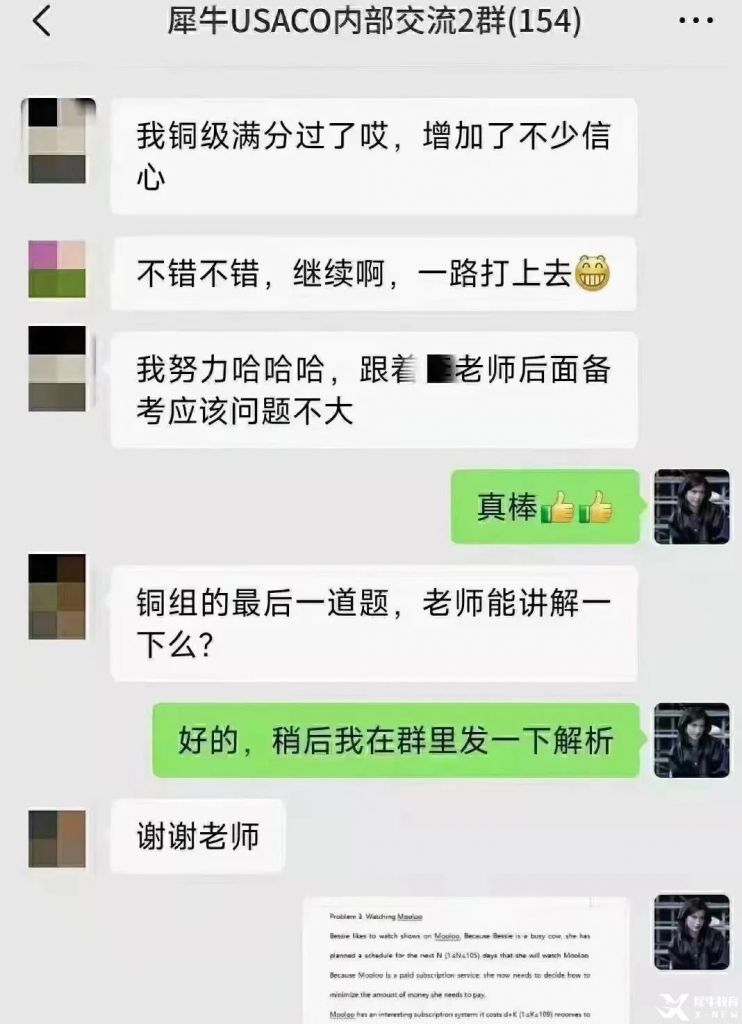
Task: Go back from the group chat
Action: point(41,21)
